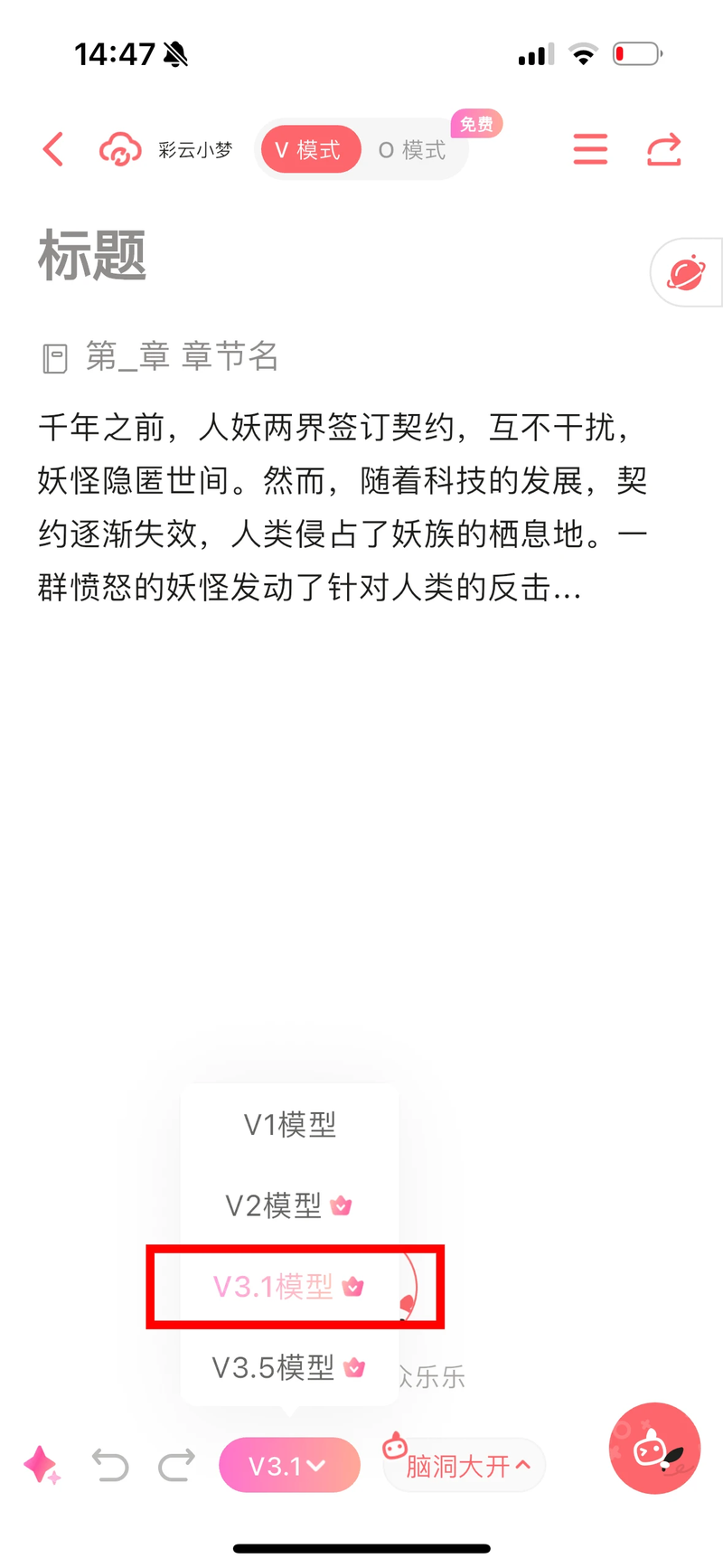Image resolution: width=723 pixels, height=1568 pixels.
Task: Share this story with the arrow icon
Action: coord(663,149)
